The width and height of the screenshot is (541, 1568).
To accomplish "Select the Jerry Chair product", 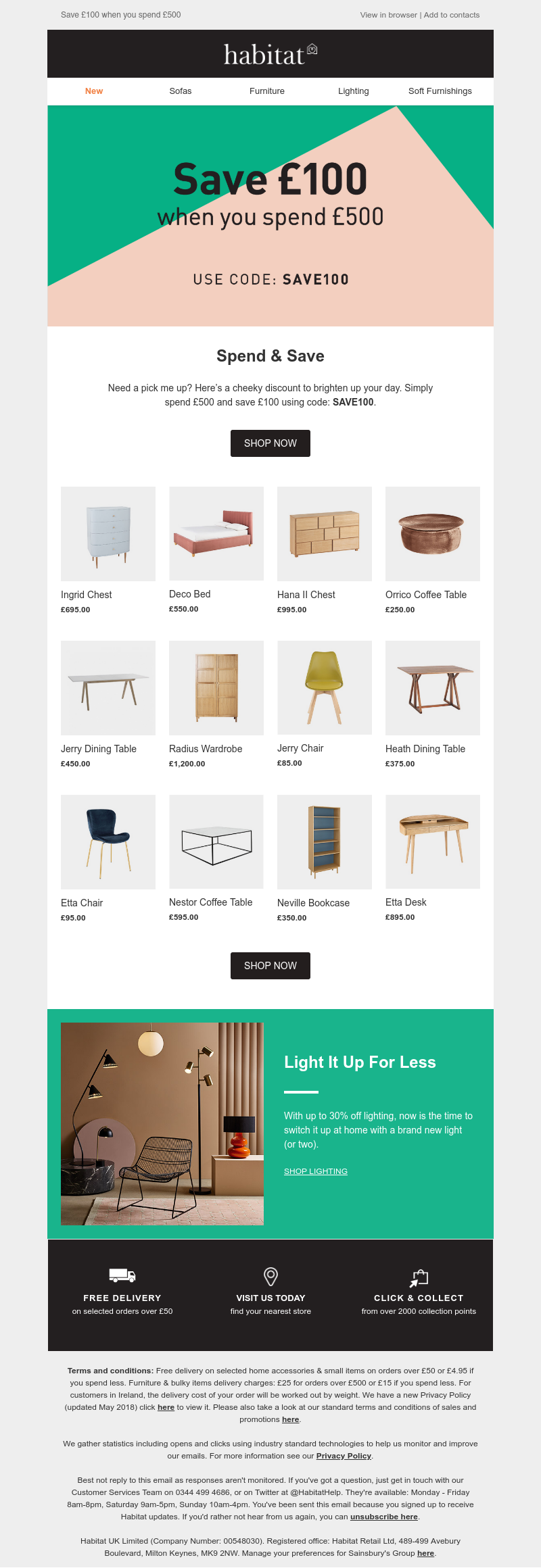I will (325, 687).
